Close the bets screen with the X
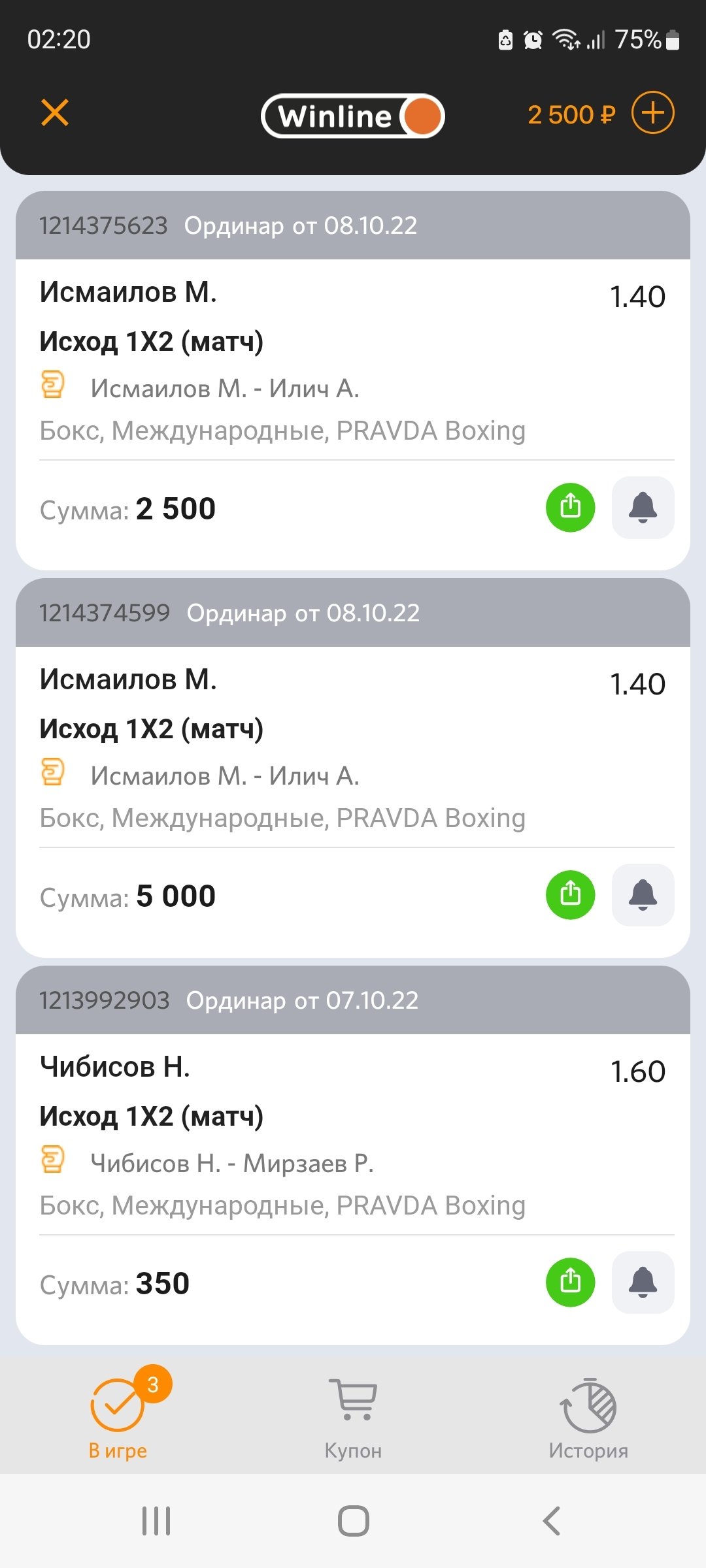Image resolution: width=706 pixels, height=1568 pixels. click(55, 112)
